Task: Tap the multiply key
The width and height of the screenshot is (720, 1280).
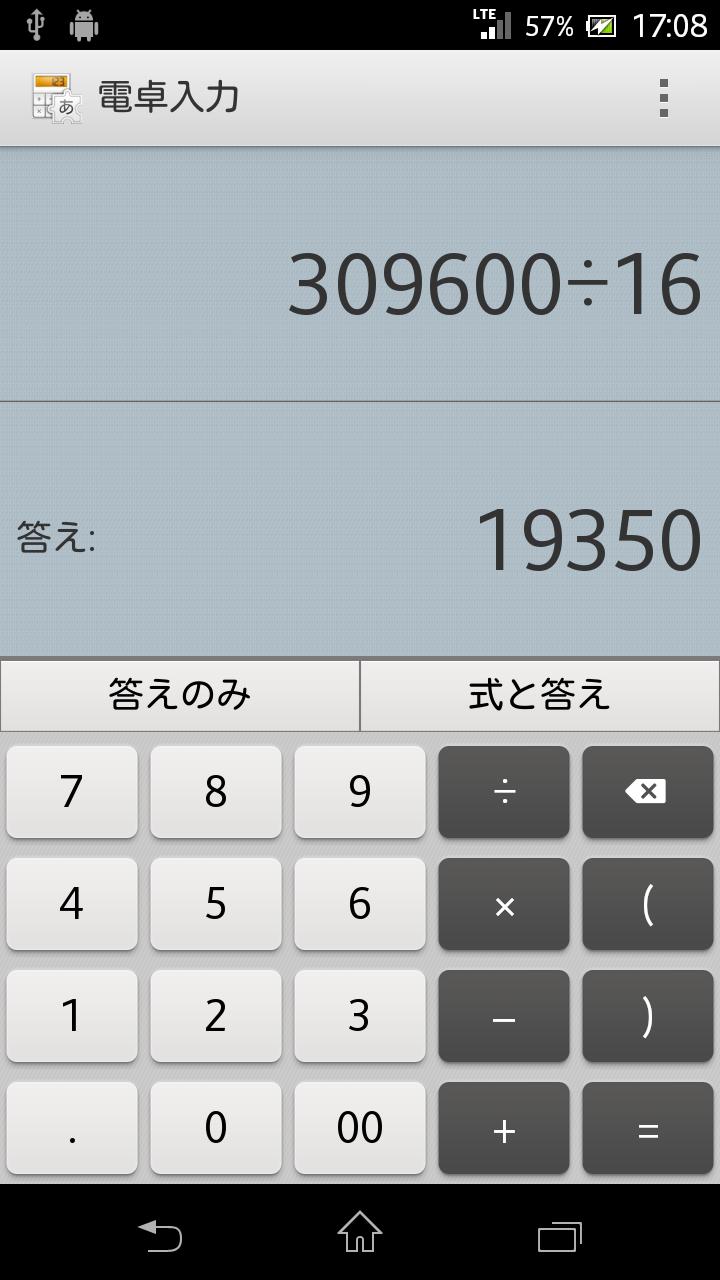Action: [x=504, y=904]
